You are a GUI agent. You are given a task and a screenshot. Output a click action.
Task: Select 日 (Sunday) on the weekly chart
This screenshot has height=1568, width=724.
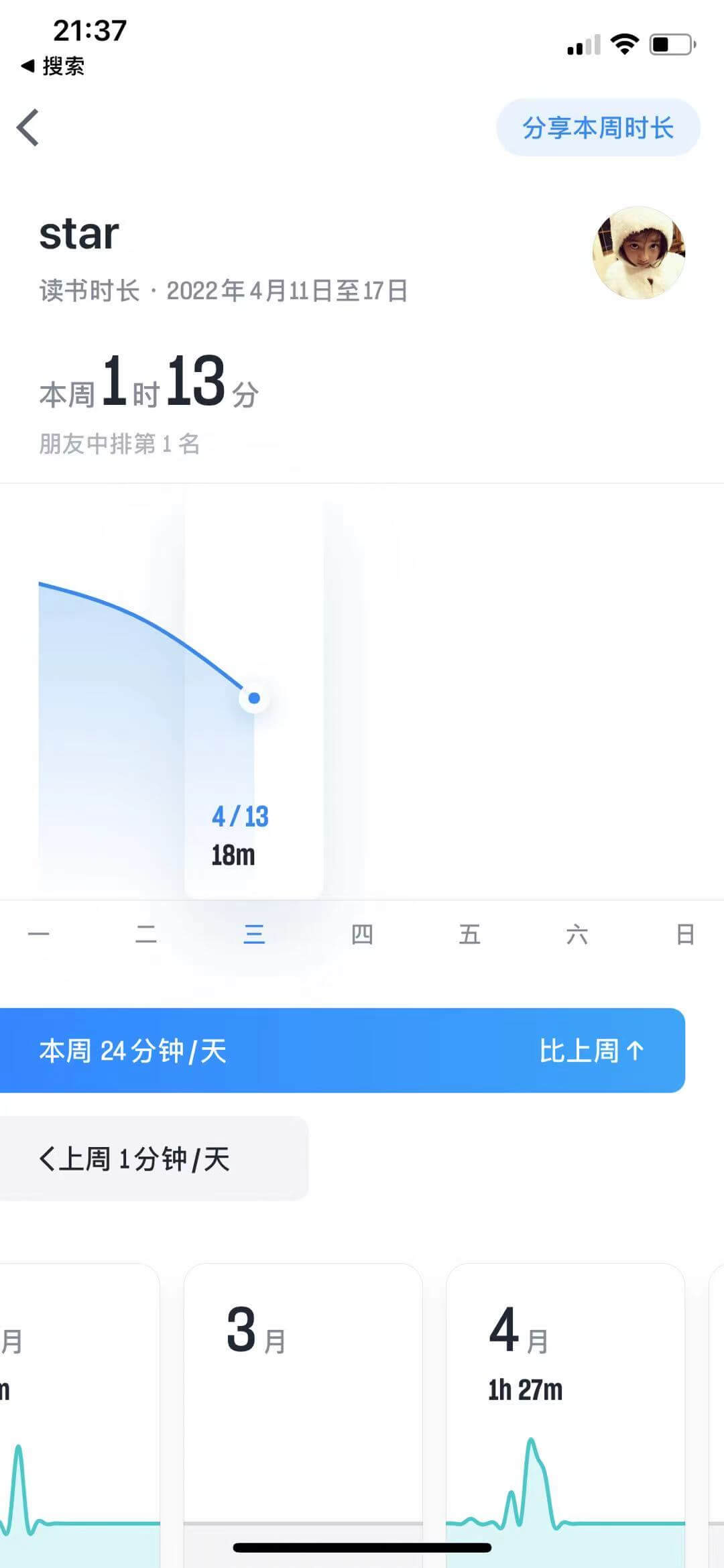[x=684, y=934]
